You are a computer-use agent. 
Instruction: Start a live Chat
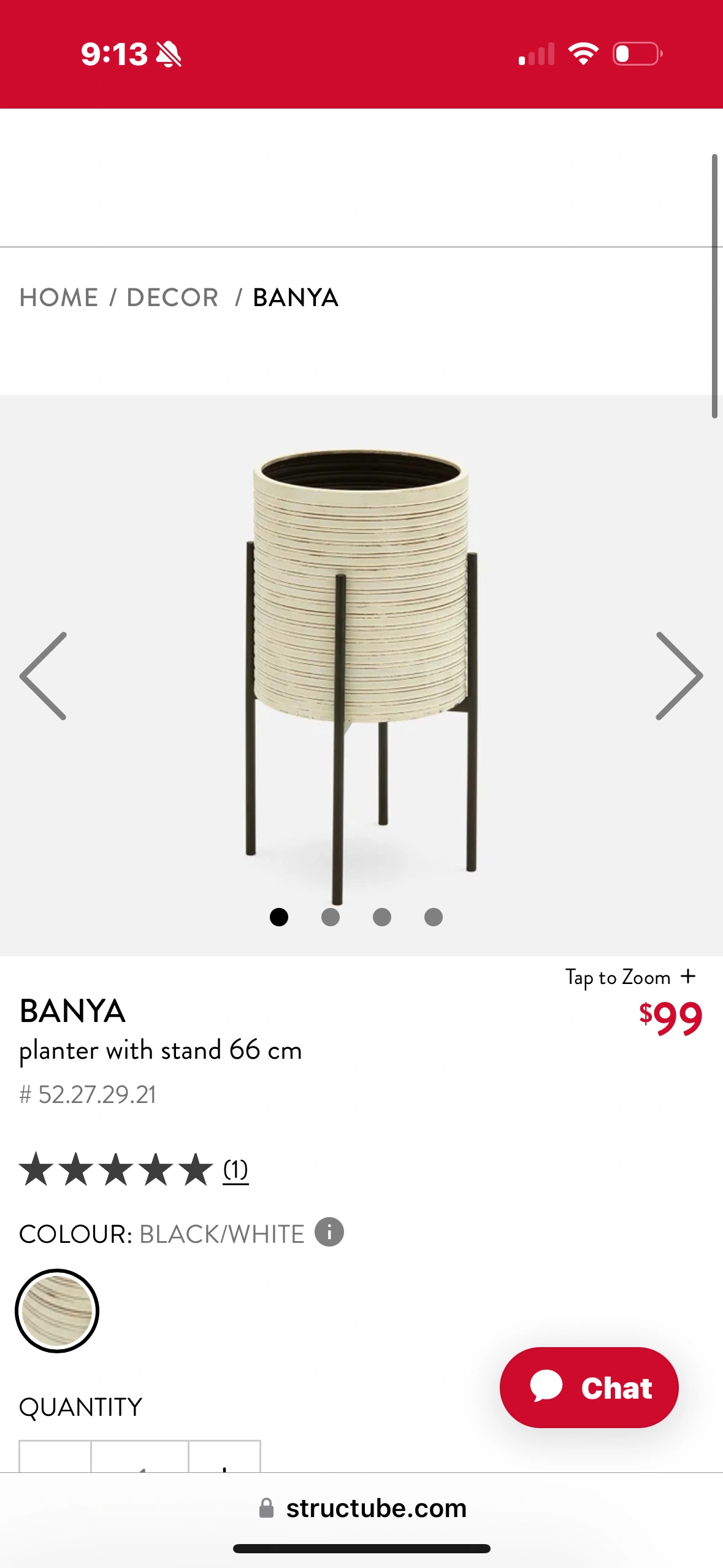point(589,1388)
